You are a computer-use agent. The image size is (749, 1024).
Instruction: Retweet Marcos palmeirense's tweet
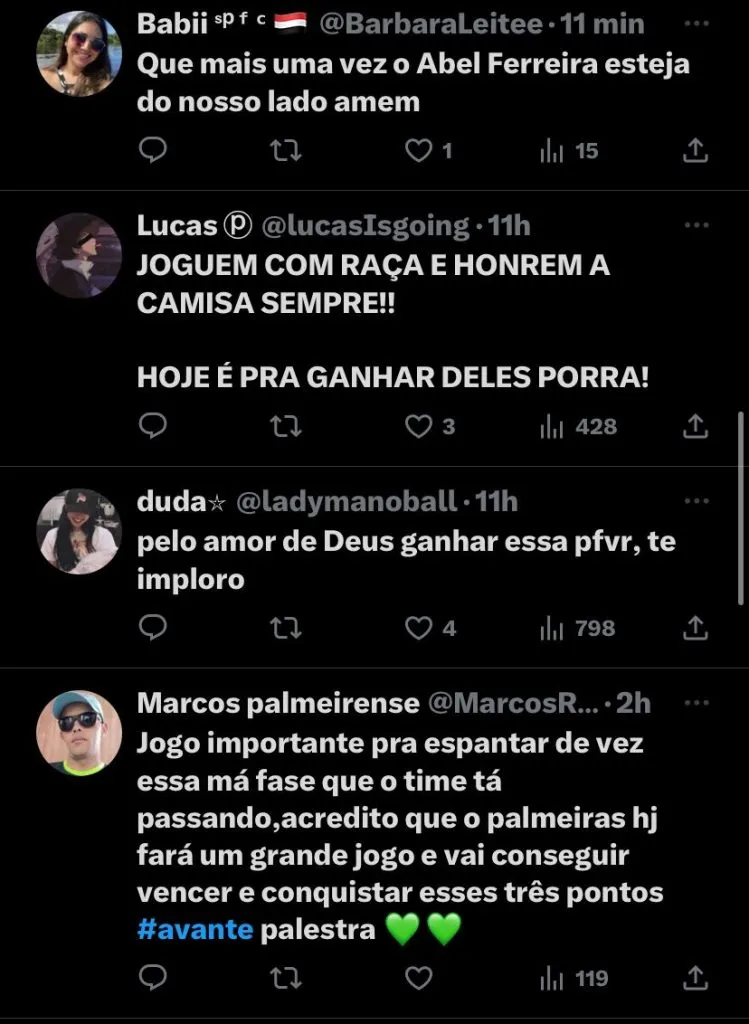coord(285,977)
